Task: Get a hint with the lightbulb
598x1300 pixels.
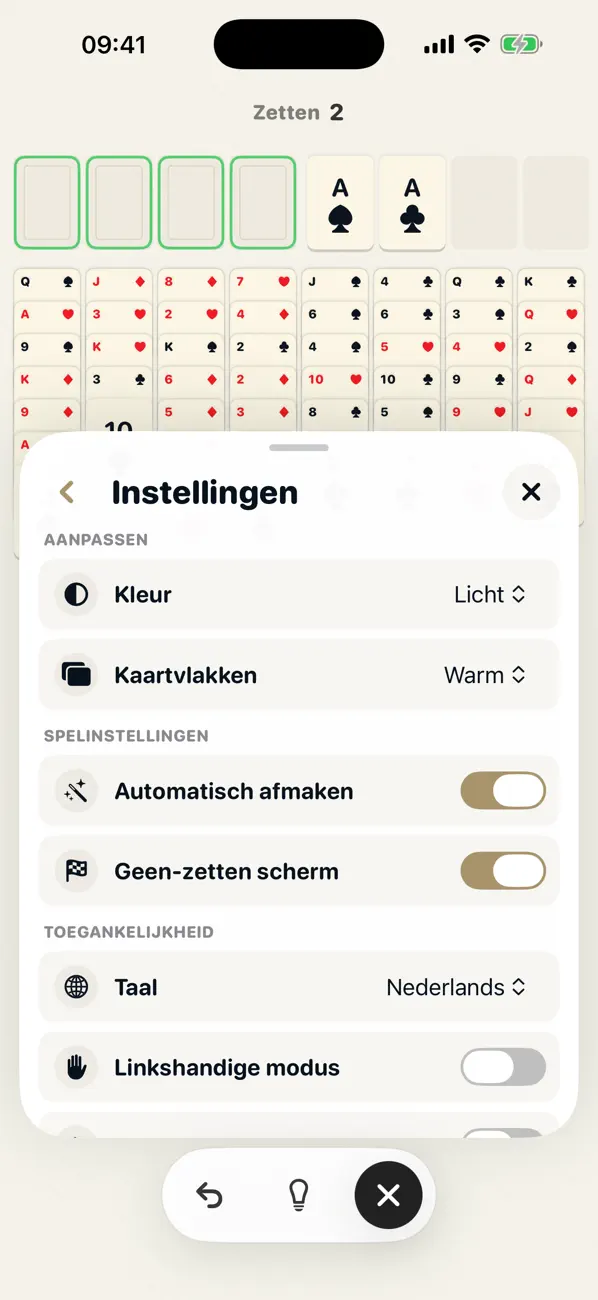Action: 298,1195
